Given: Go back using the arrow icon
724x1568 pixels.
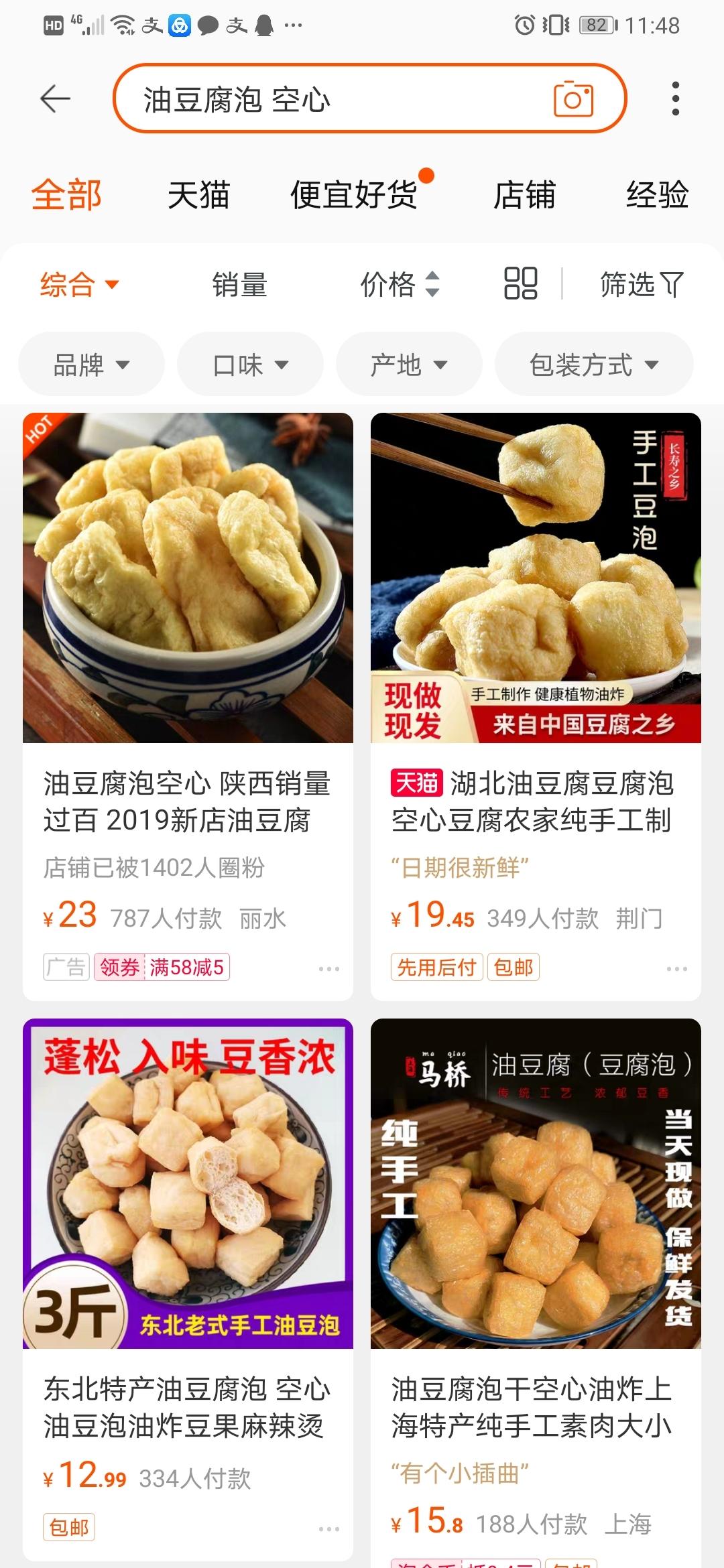Looking at the screenshot, I should pyautogui.click(x=55, y=99).
